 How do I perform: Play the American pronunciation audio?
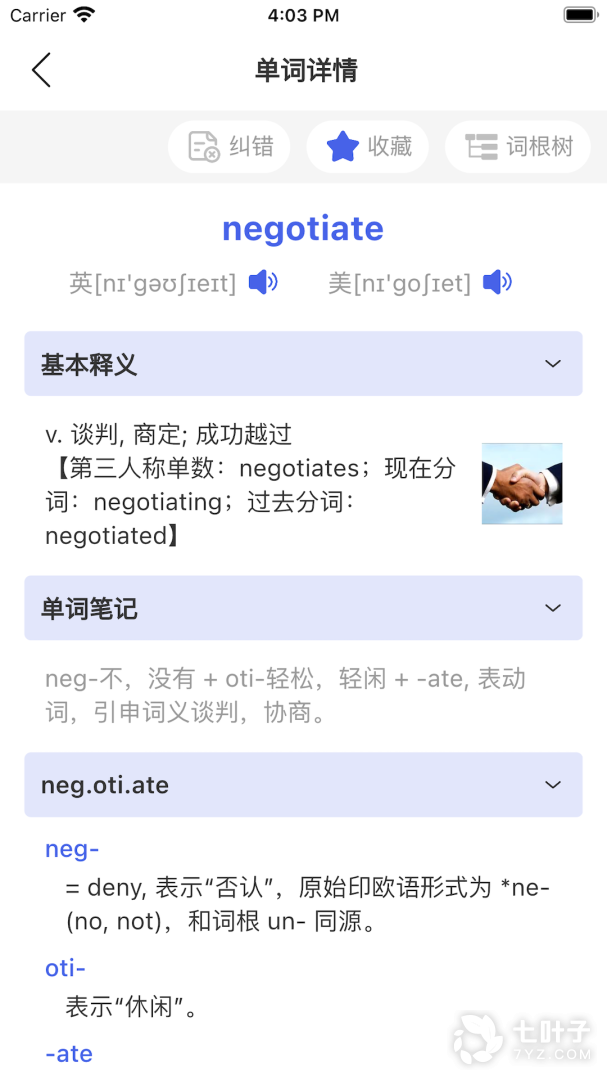click(x=497, y=283)
